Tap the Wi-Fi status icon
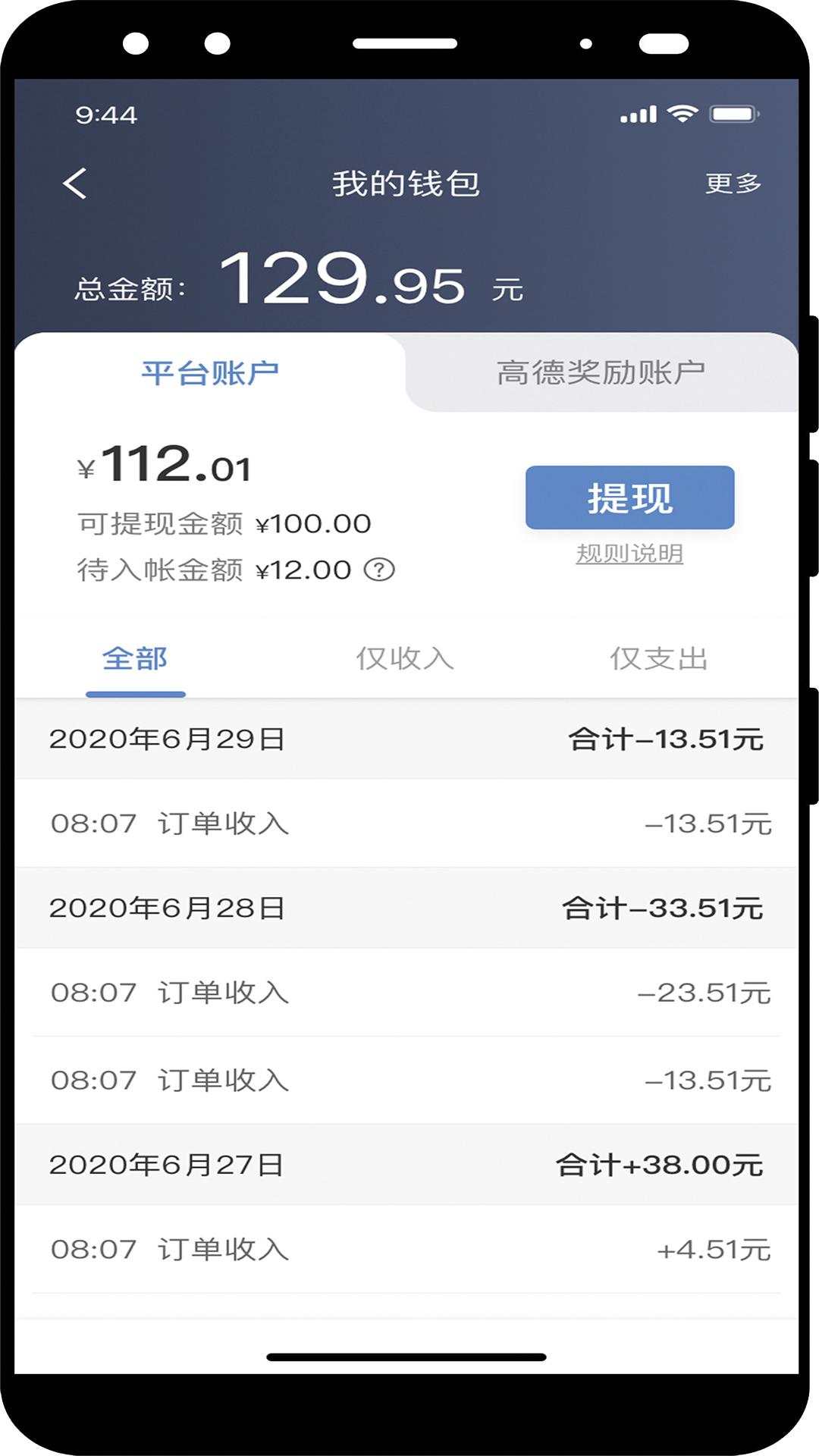 (x=680, y=114)
